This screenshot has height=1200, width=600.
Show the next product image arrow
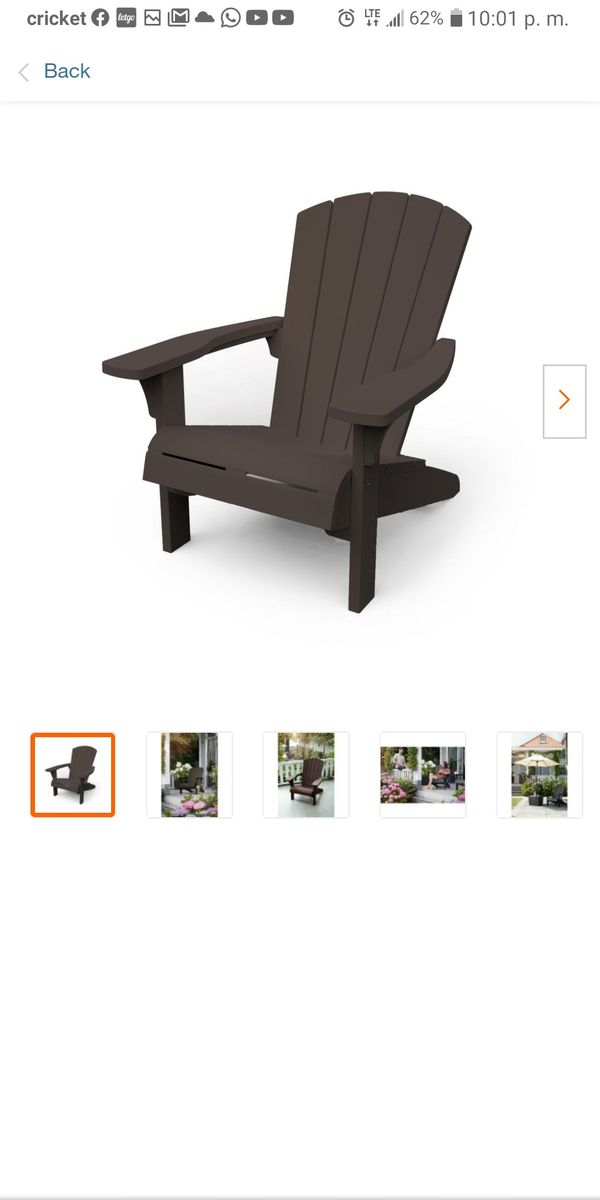(564, 401)
